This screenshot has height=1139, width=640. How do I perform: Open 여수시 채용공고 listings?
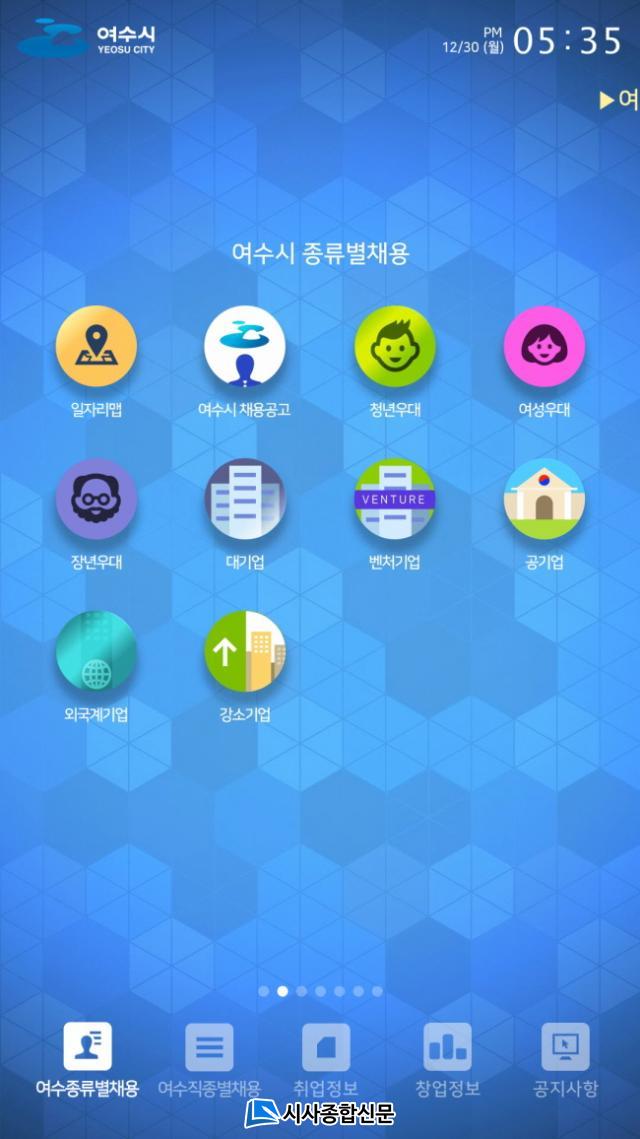[244, 347]
